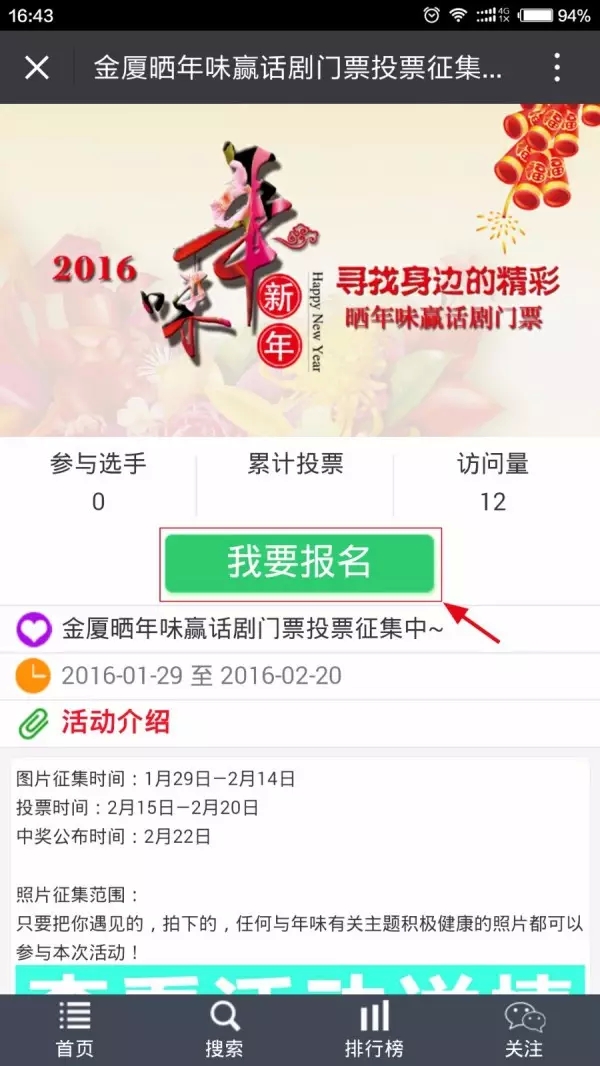Close the webpage with the X icon
The image size is (600, 1066).
[37, 68]
